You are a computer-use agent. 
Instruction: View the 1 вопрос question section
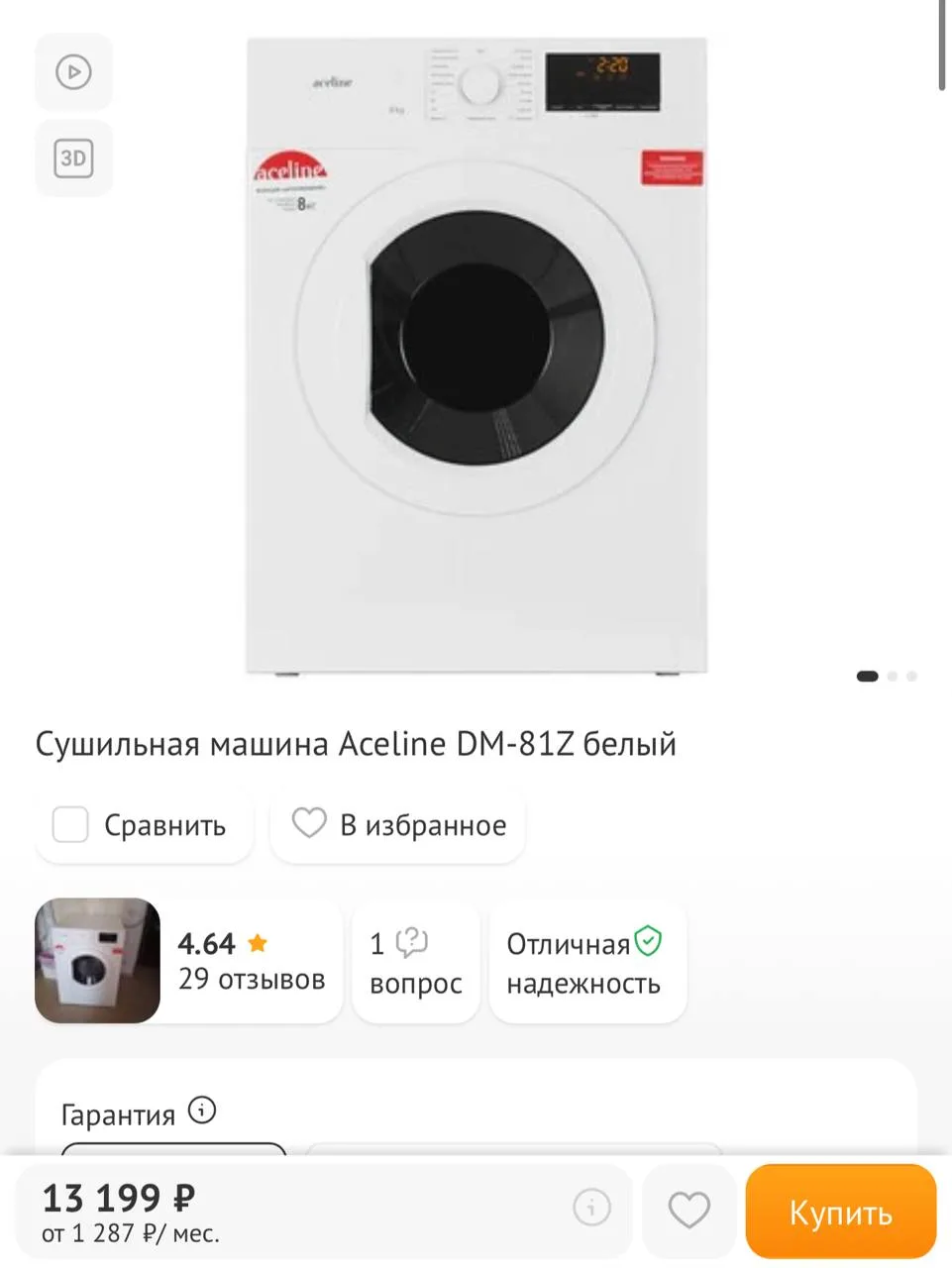[x=415, y=962]
